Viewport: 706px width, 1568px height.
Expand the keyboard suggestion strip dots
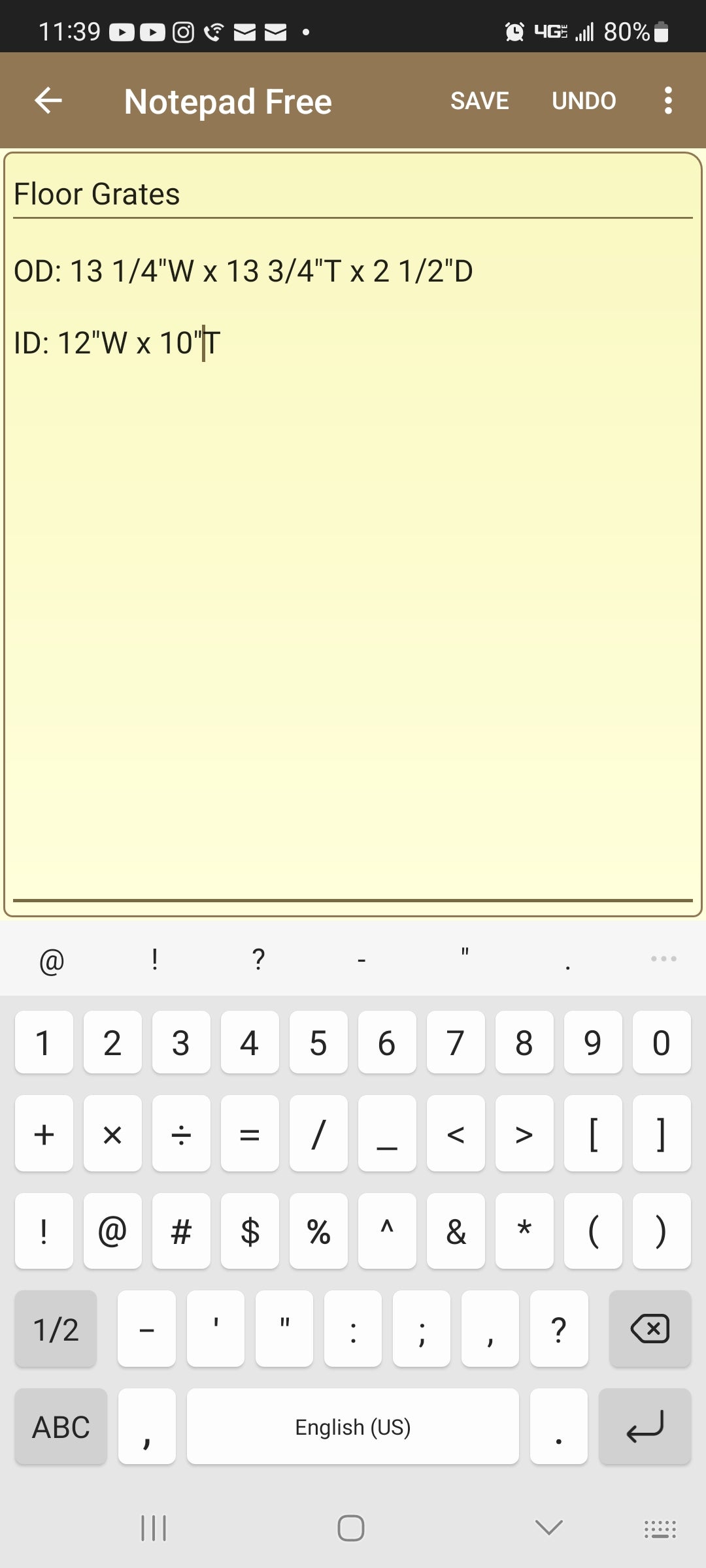coord(664,958)
